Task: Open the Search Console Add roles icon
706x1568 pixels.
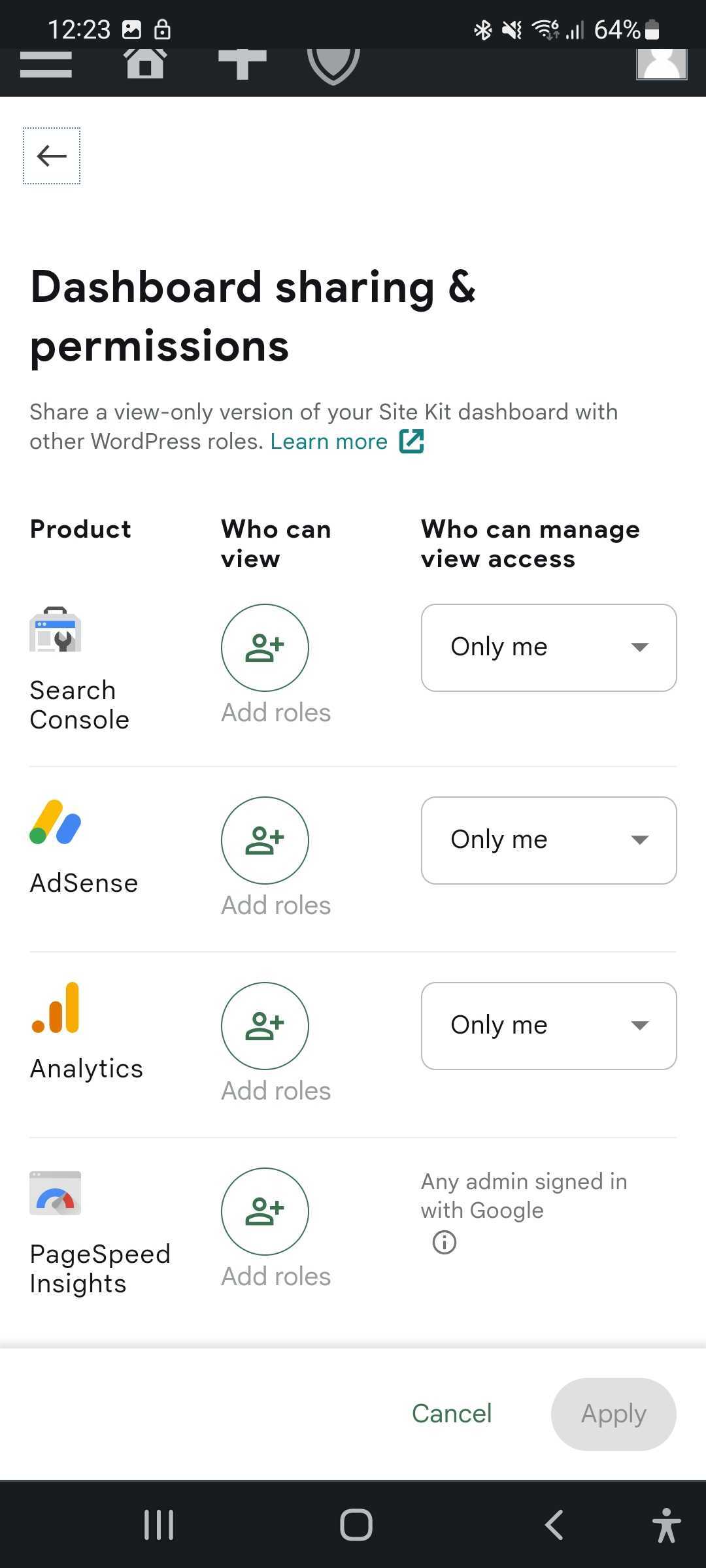Action: pyautogui.click(x=264, y=647)
